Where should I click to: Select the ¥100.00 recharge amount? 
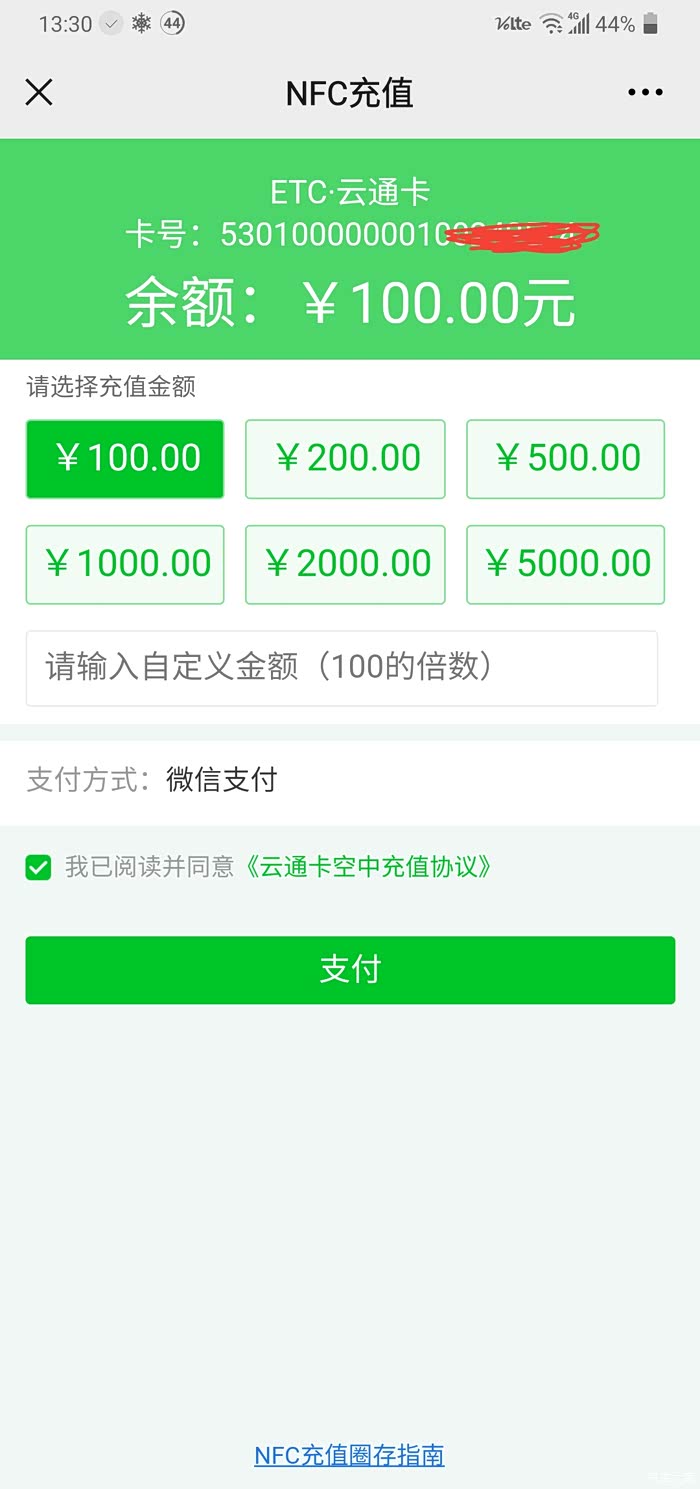point(125,459)
